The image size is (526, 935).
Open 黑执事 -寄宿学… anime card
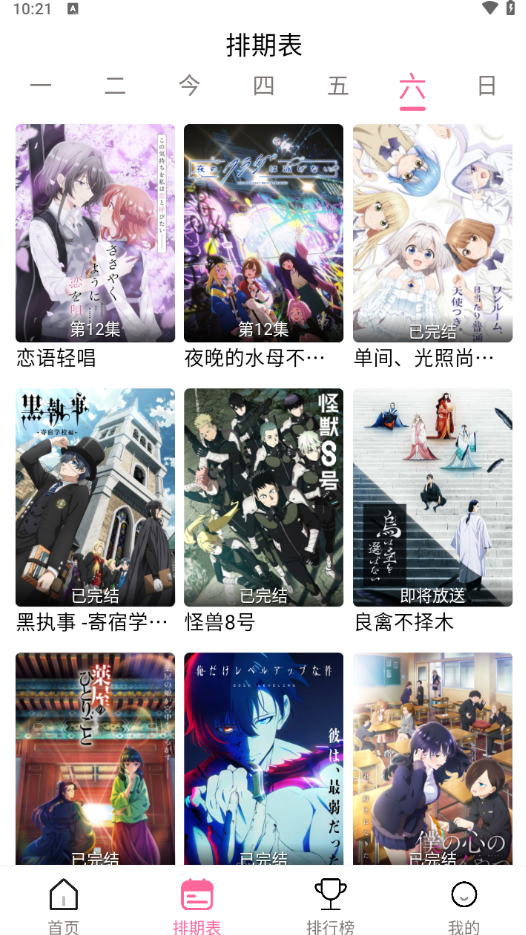(x=95, y=512)
